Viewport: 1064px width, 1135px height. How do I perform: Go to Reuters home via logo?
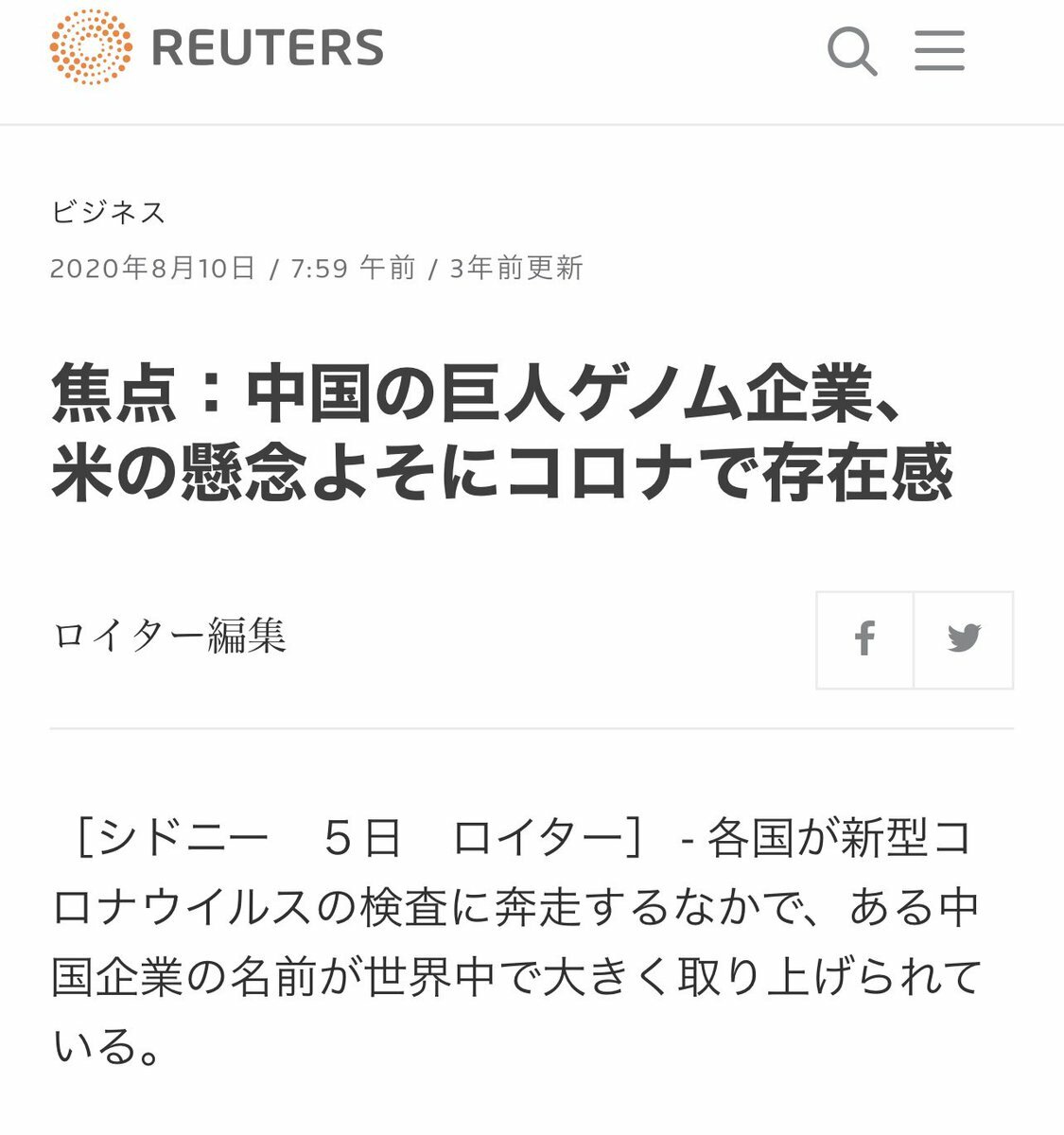218,48
